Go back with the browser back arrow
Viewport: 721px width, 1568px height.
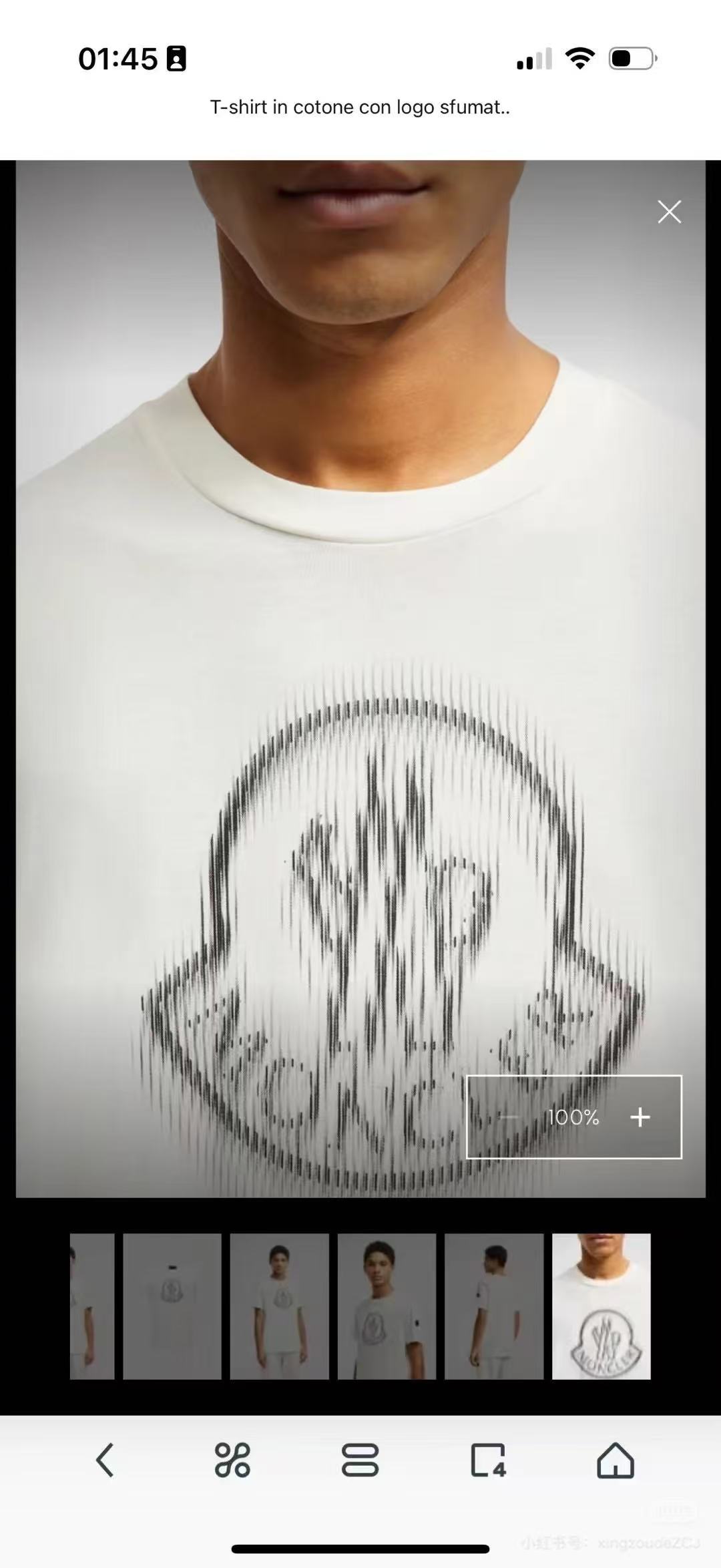pyautogui.click(x=105, y=1459)
